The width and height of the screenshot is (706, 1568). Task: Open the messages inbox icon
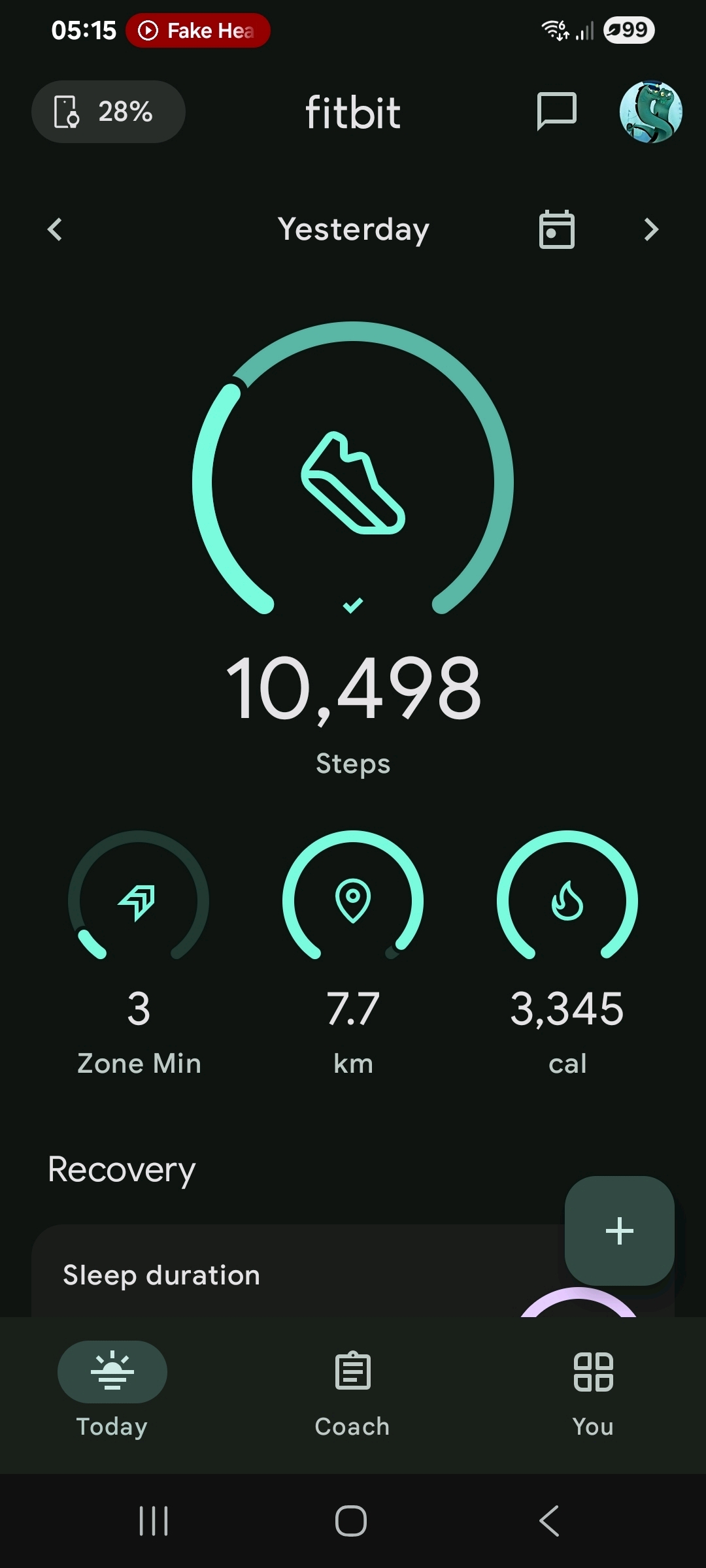(x=556, y=111)
